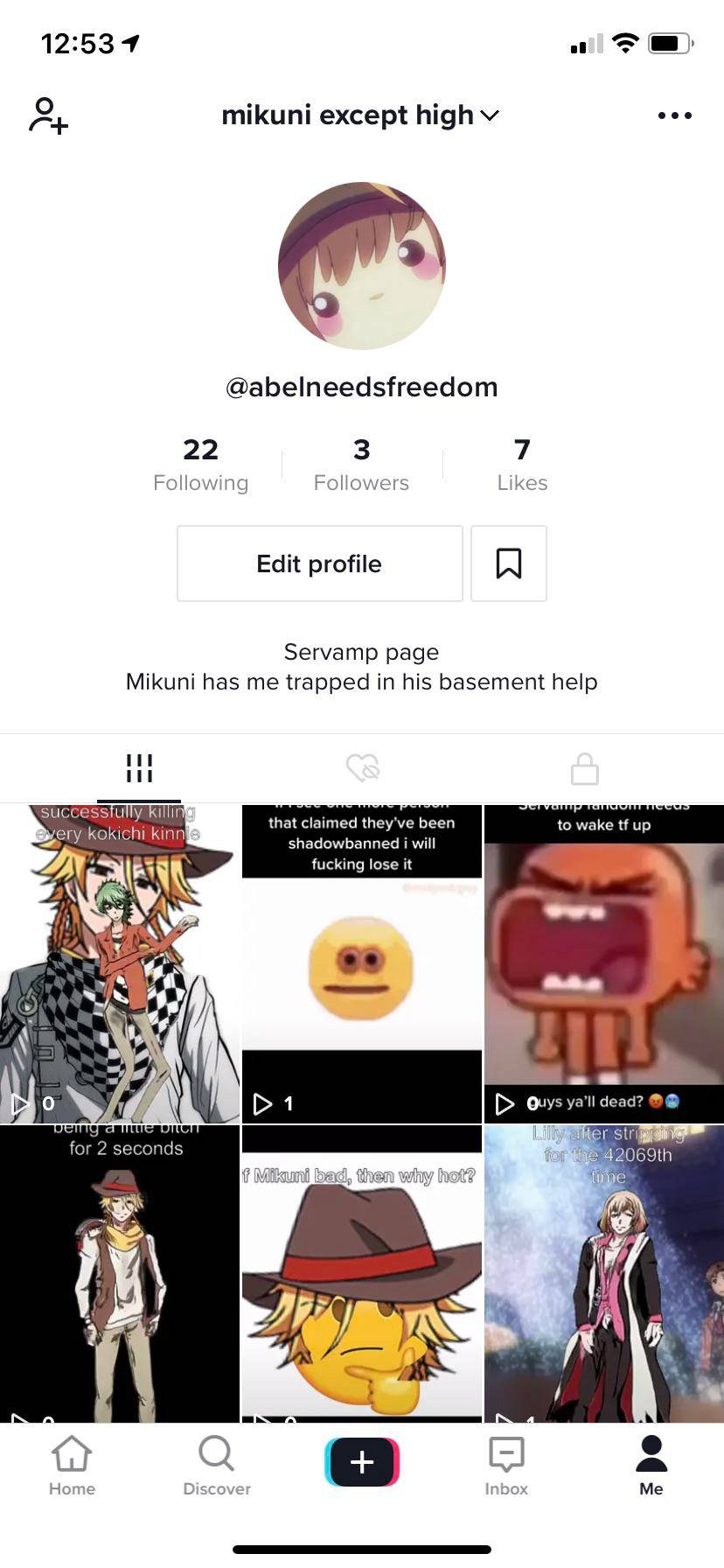Expand the account switcher next to username
The image size is (724, 1568).
[489, 115]
